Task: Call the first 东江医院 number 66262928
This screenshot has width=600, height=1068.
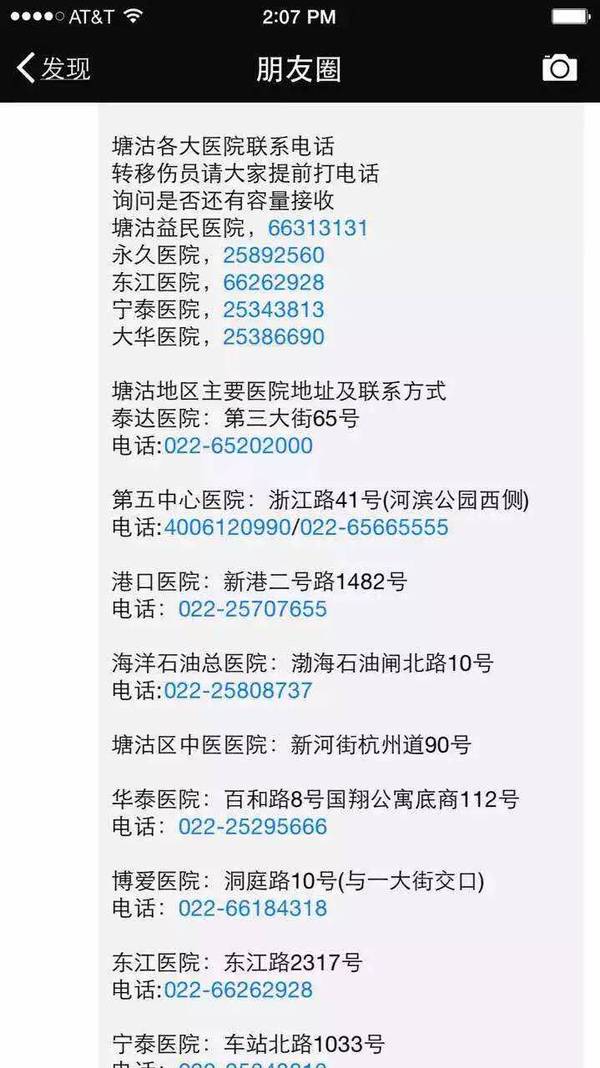Action: pos(273,282)
